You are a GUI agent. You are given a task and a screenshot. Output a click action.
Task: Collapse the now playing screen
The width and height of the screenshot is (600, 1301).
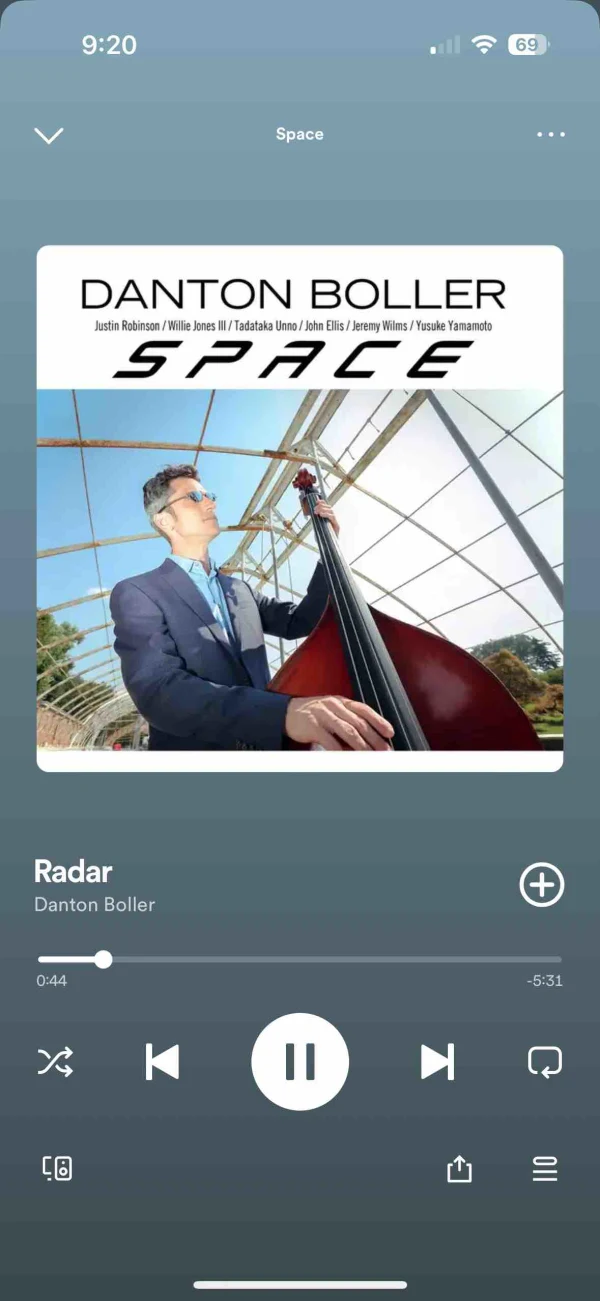coord(48,135)
